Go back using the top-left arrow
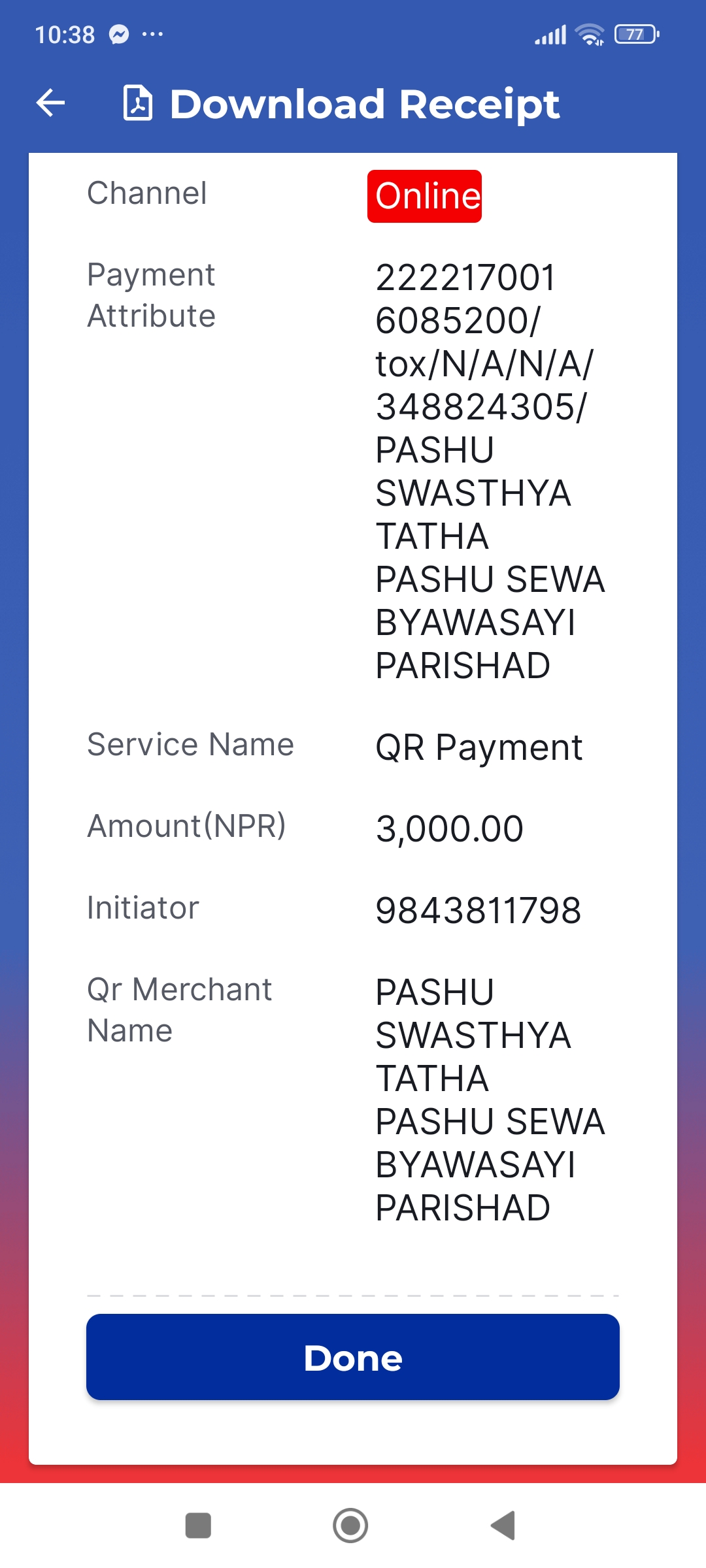706x1568 pixels. 50,103
